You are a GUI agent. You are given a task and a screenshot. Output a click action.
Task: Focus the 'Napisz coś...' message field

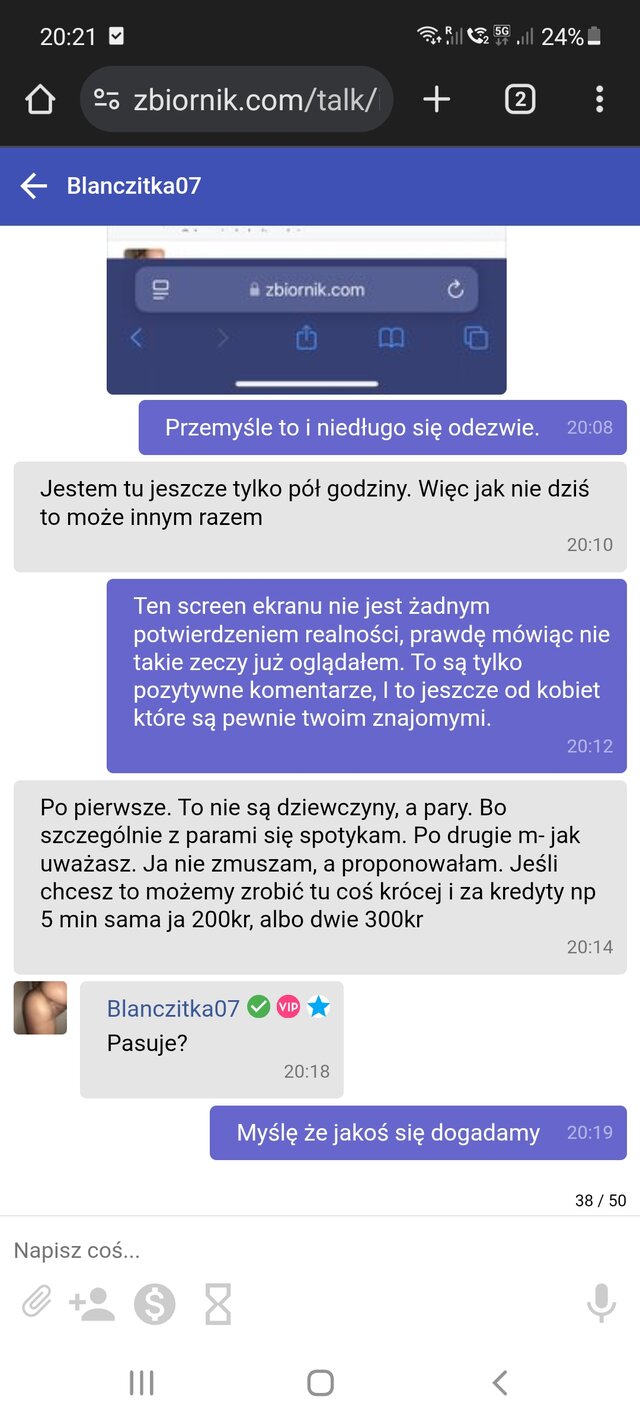(x=300, y=1250)
